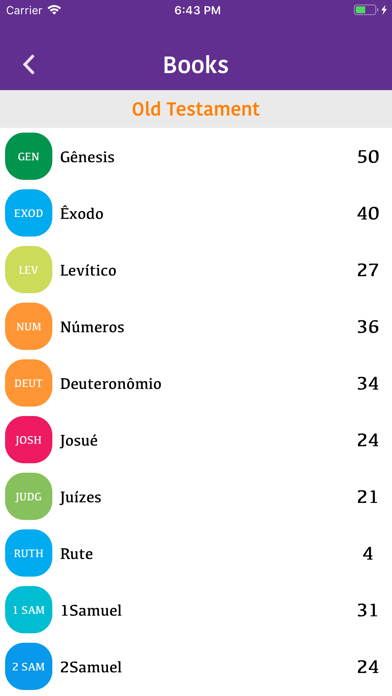392x696 pixels.
Task: Open Deuteronômio
Action: pyautogui.click(x=196, y=384)
